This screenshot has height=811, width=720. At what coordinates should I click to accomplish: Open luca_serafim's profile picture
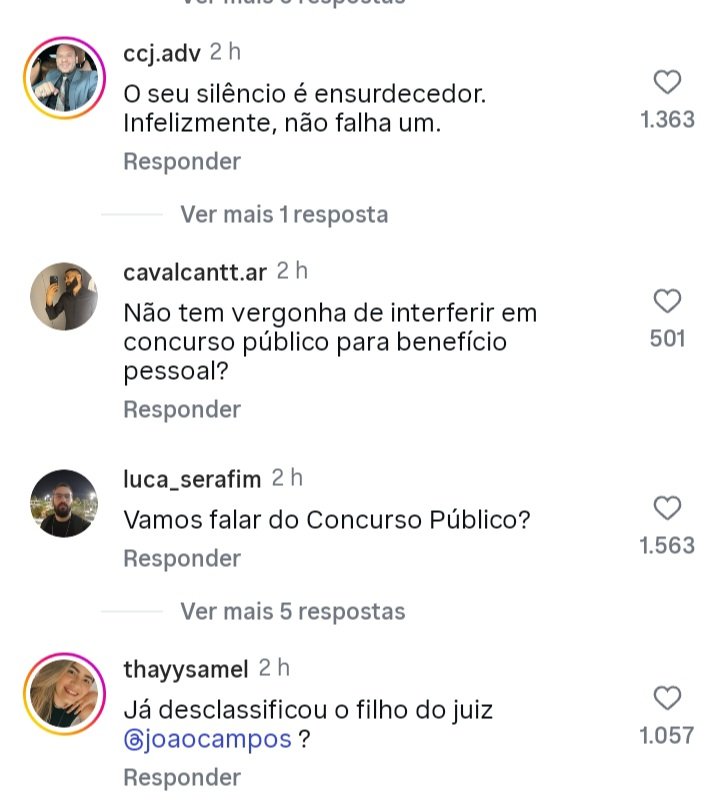coord(64,505)
